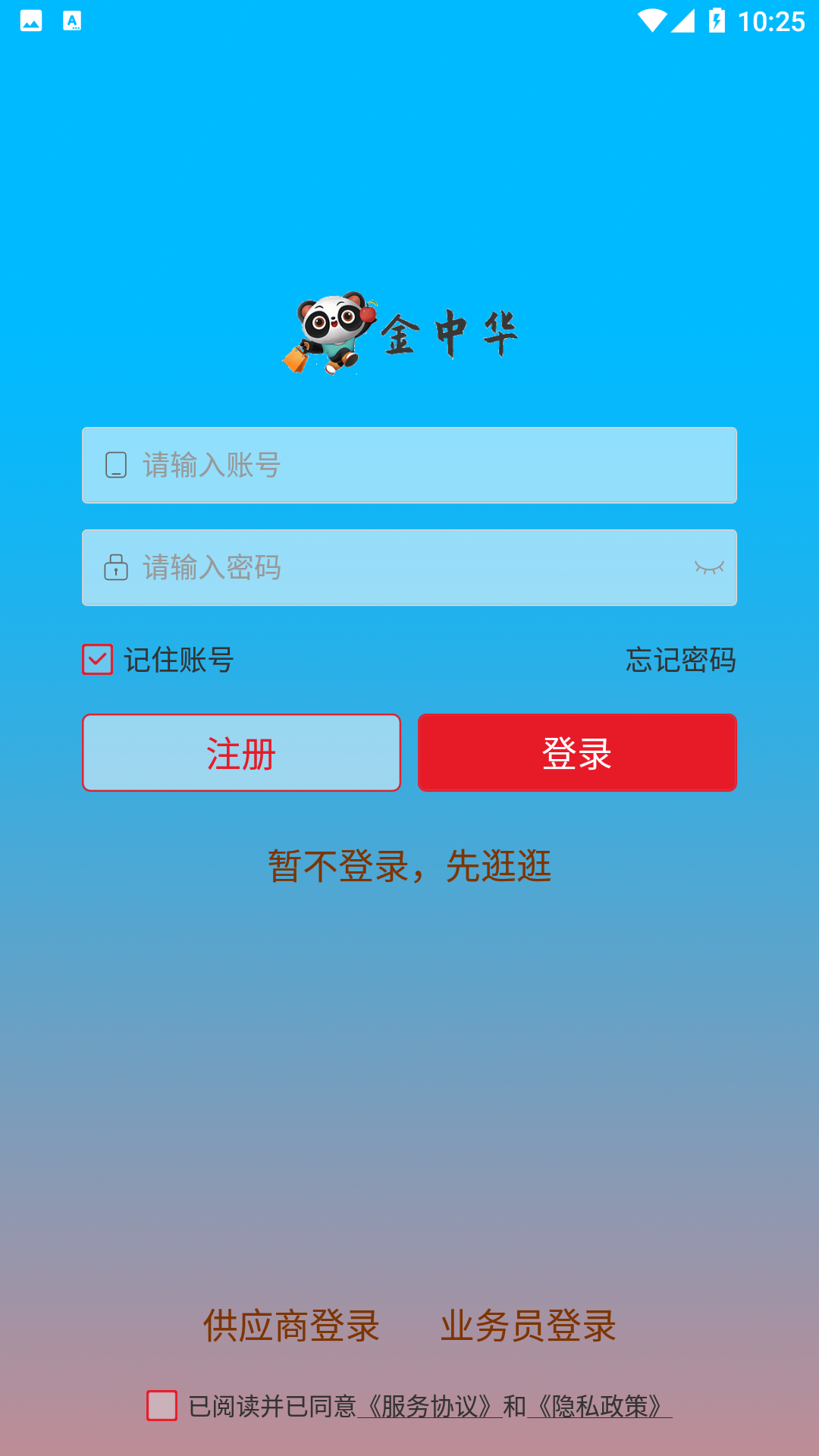Click 忘记密码 to recover password
Screen dimensions: 819x1456
tap(679, 660)
